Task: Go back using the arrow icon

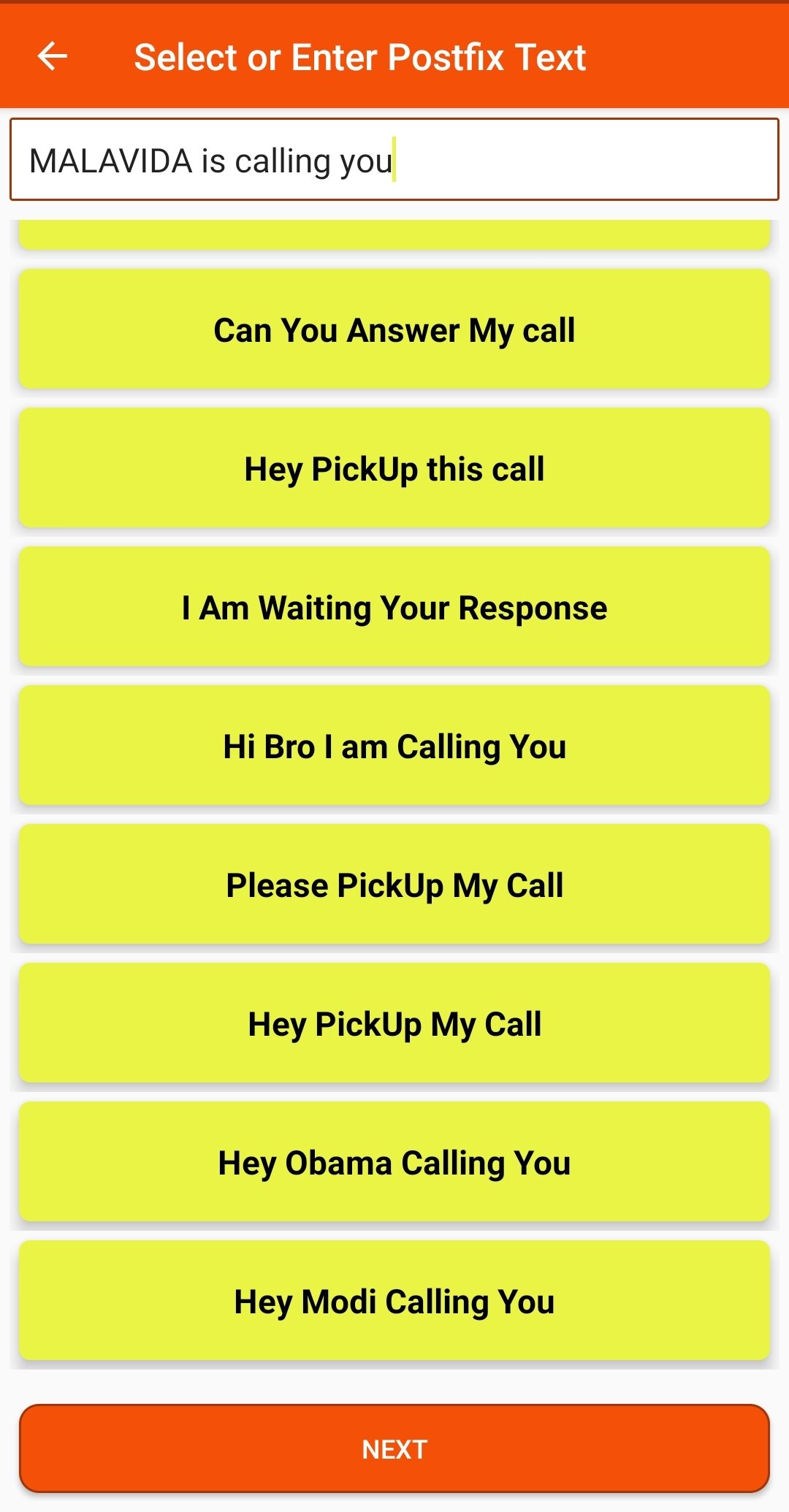Action: pyautogui.click(x=53, y=56)
